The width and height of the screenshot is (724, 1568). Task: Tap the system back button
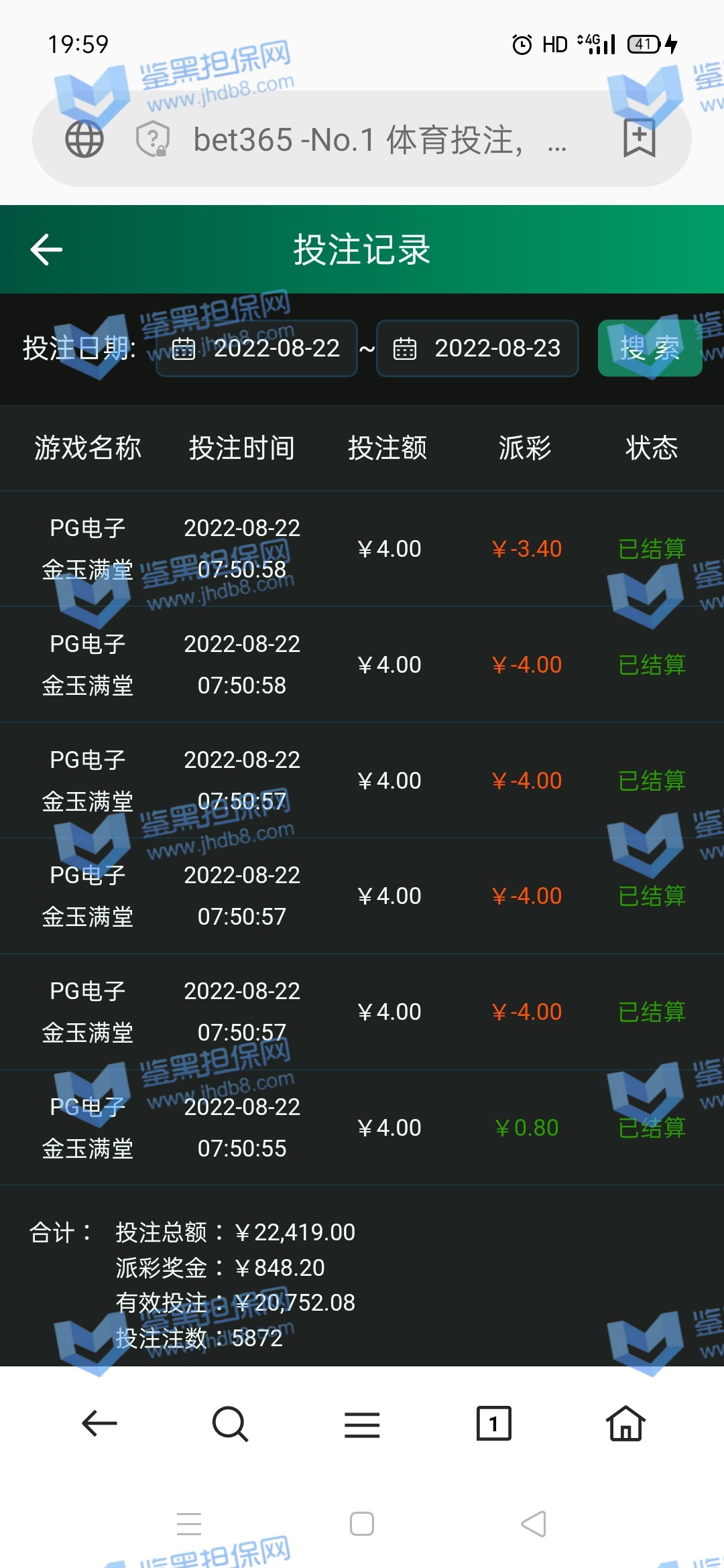pyautogui.click(x=534, y=1524)
